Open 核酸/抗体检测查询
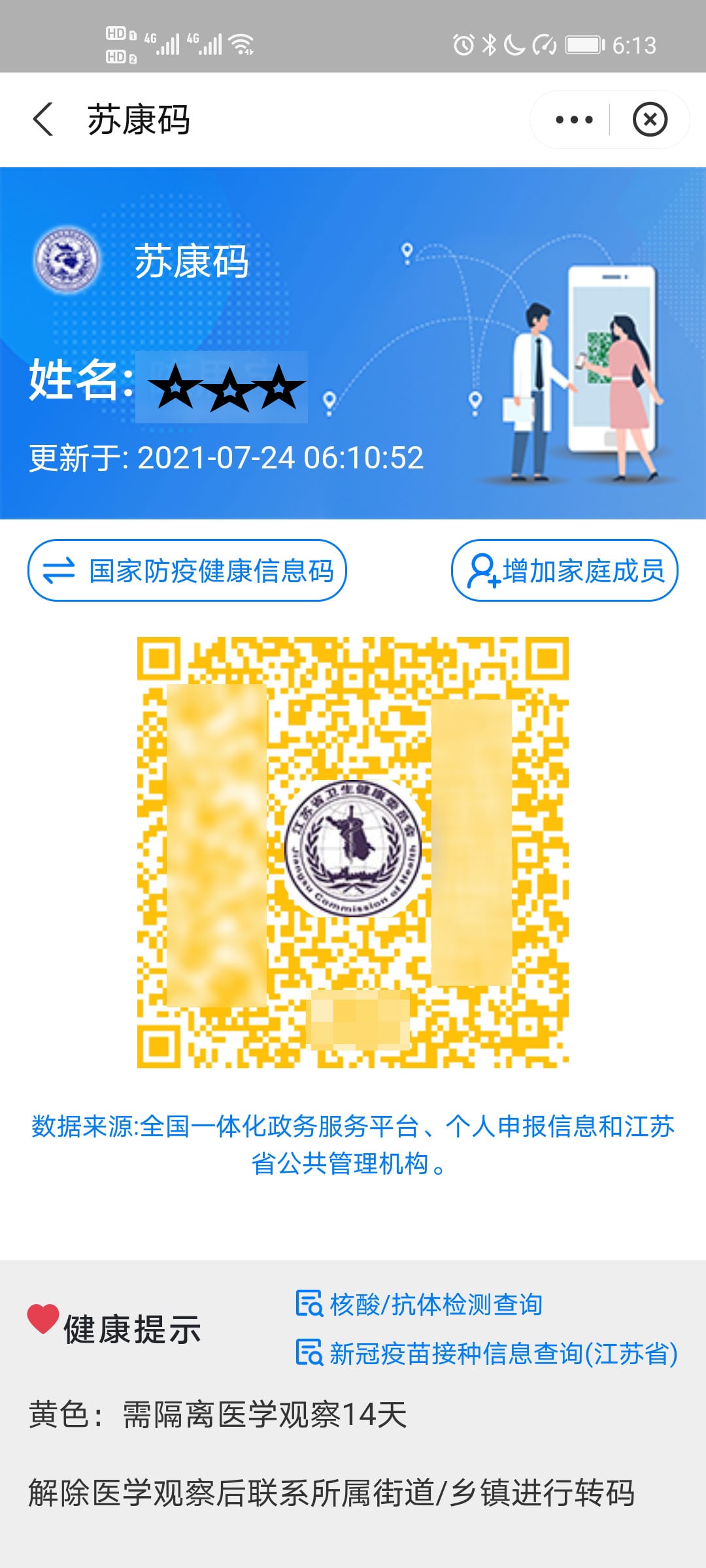Screen dimensions: 706x1568 420,1304
